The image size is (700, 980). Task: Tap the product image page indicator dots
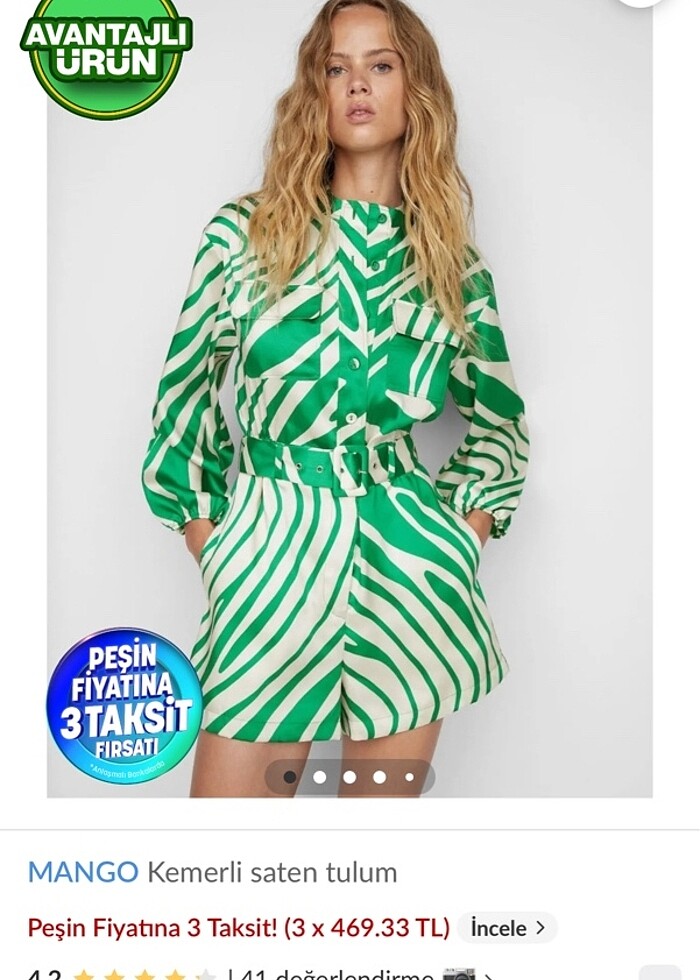pyautogui.click(x=349, y=776)
